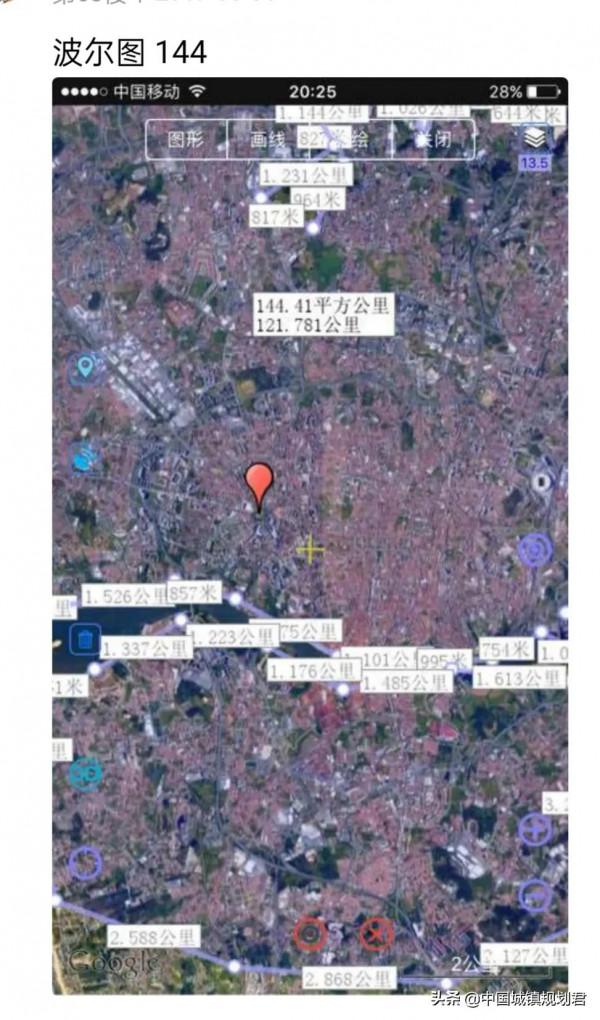Tap the red target icon at the bottom

[x=310, y=934]
